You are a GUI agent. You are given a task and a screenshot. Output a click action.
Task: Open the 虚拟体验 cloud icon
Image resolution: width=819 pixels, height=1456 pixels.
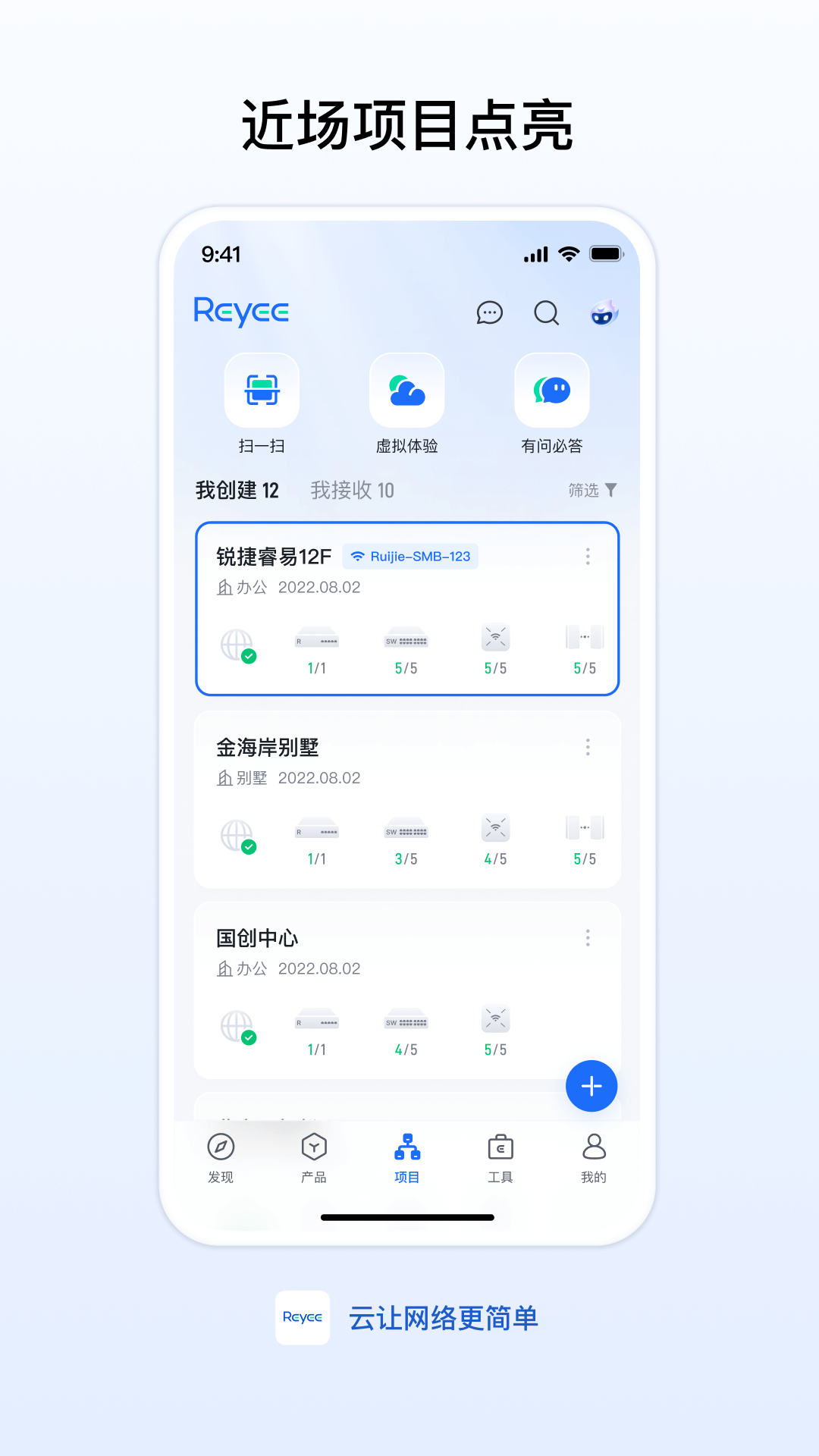point(407,390)
